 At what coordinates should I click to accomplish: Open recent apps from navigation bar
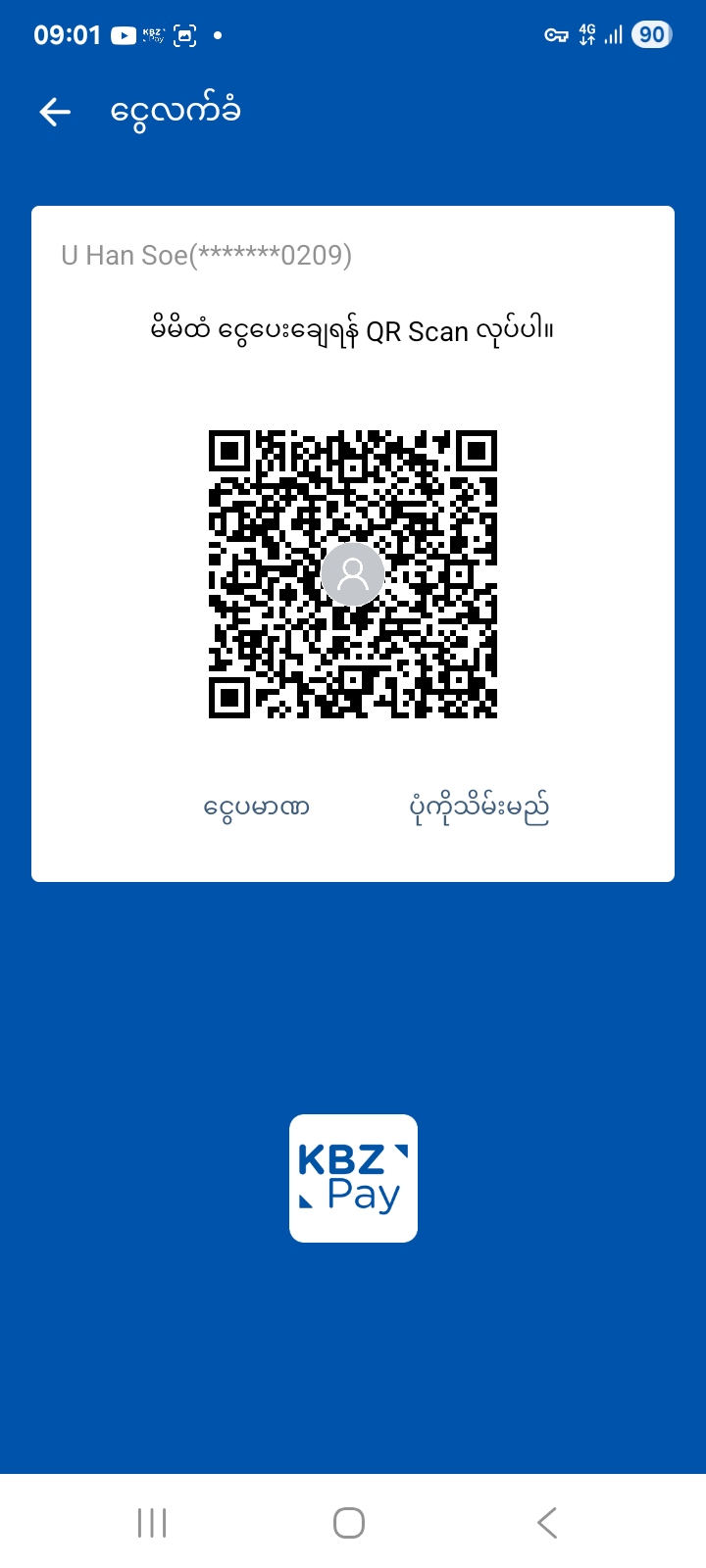click(152, 1523)
